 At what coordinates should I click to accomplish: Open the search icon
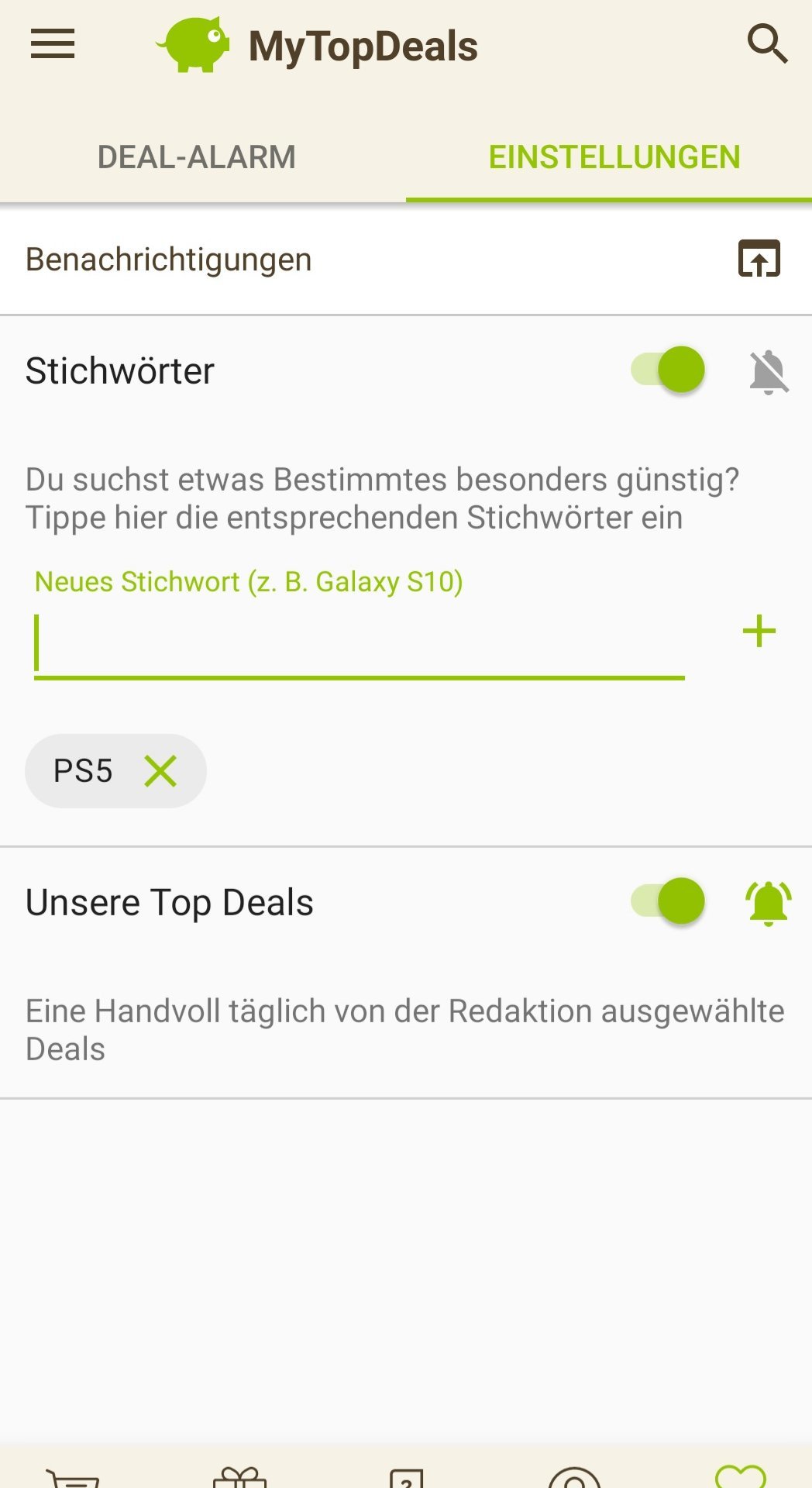(x=767, y=44)
